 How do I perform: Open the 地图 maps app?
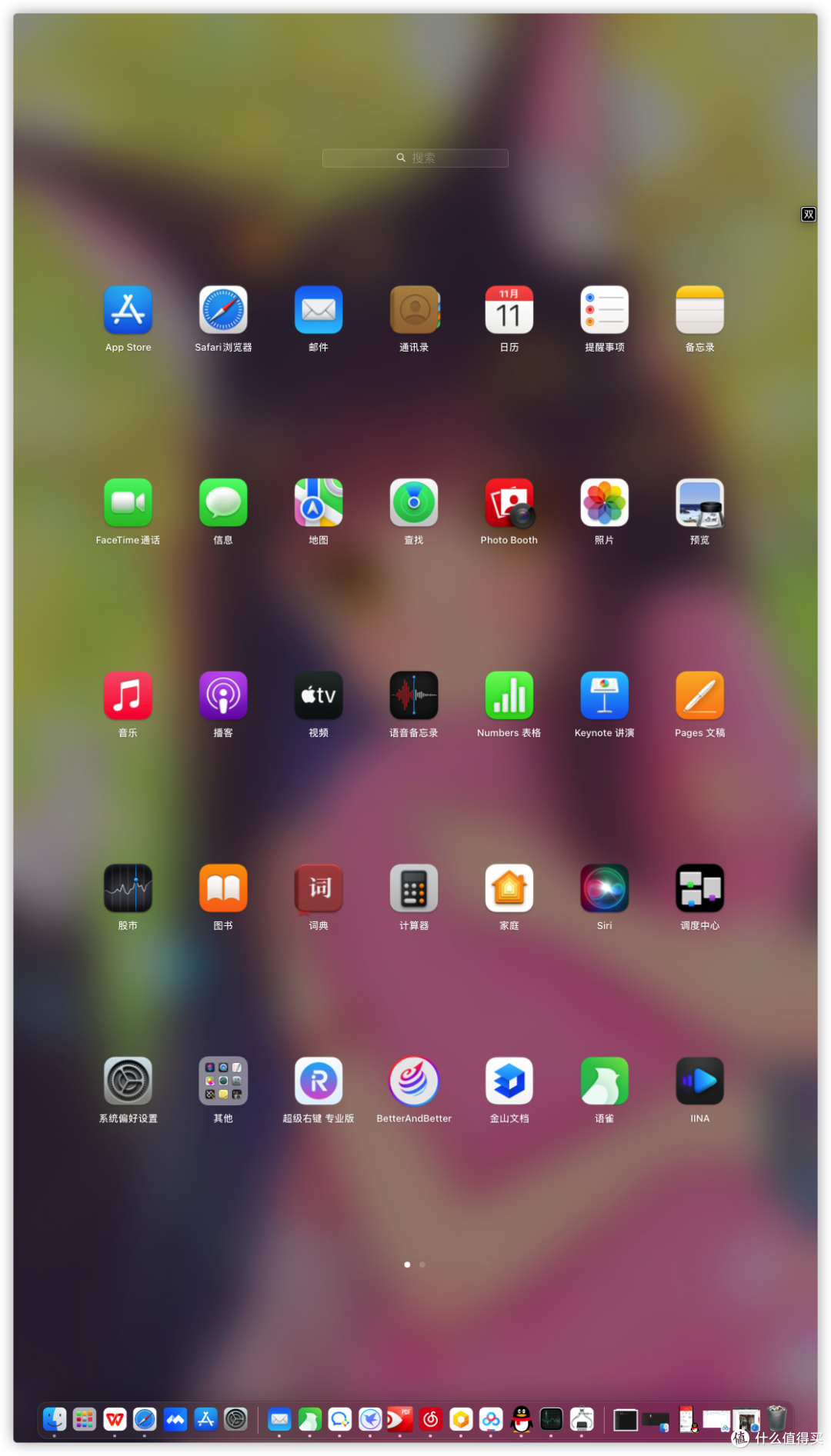tap(319, 503)
